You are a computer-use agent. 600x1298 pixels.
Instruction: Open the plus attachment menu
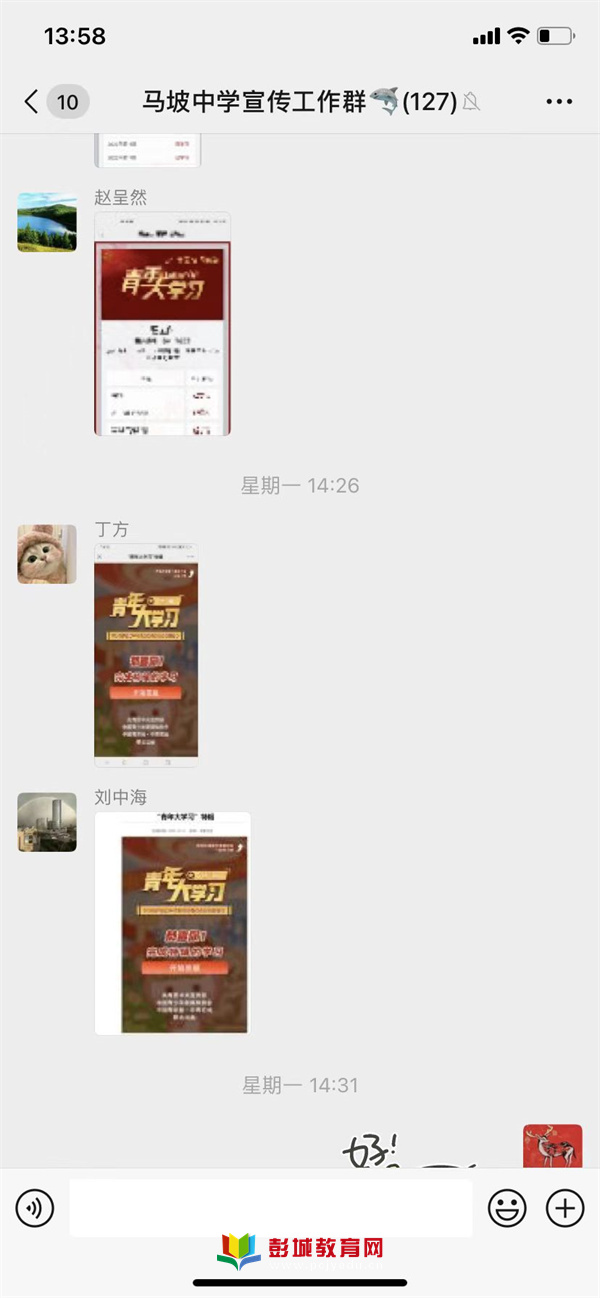565,1209
